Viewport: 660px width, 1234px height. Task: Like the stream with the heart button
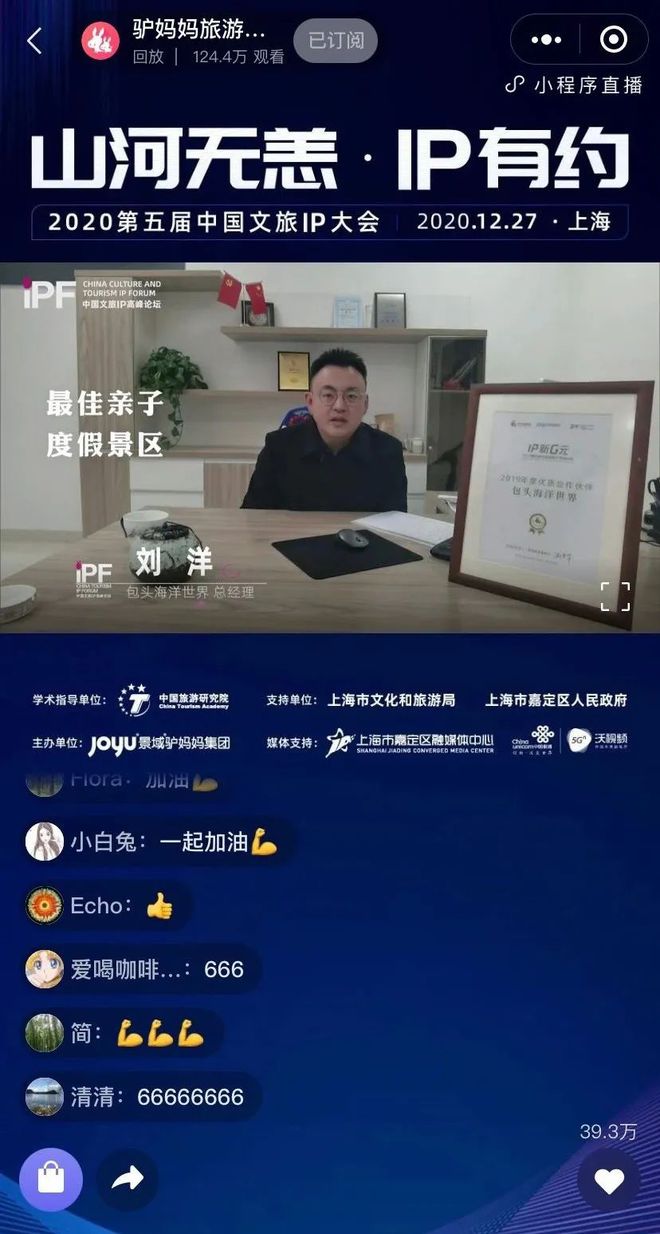(x=608, y=1181)
